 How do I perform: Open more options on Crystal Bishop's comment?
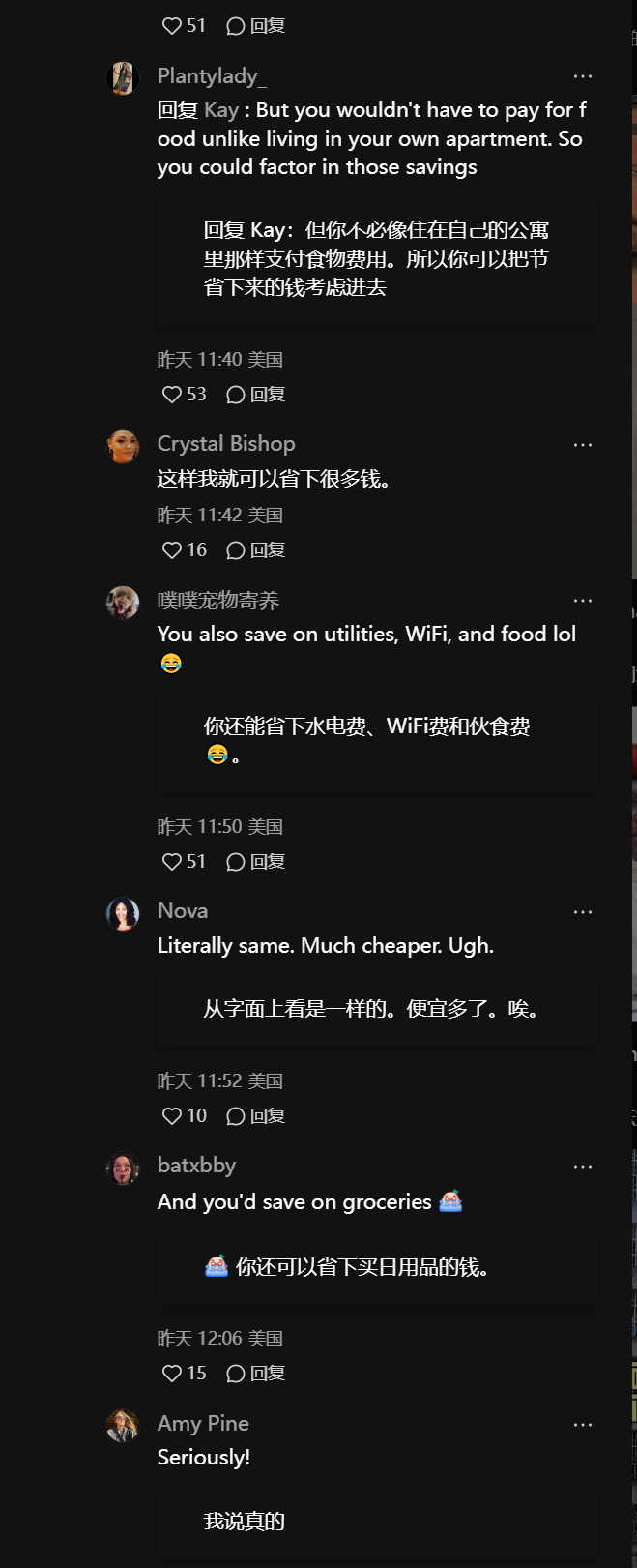coord(582,445)
